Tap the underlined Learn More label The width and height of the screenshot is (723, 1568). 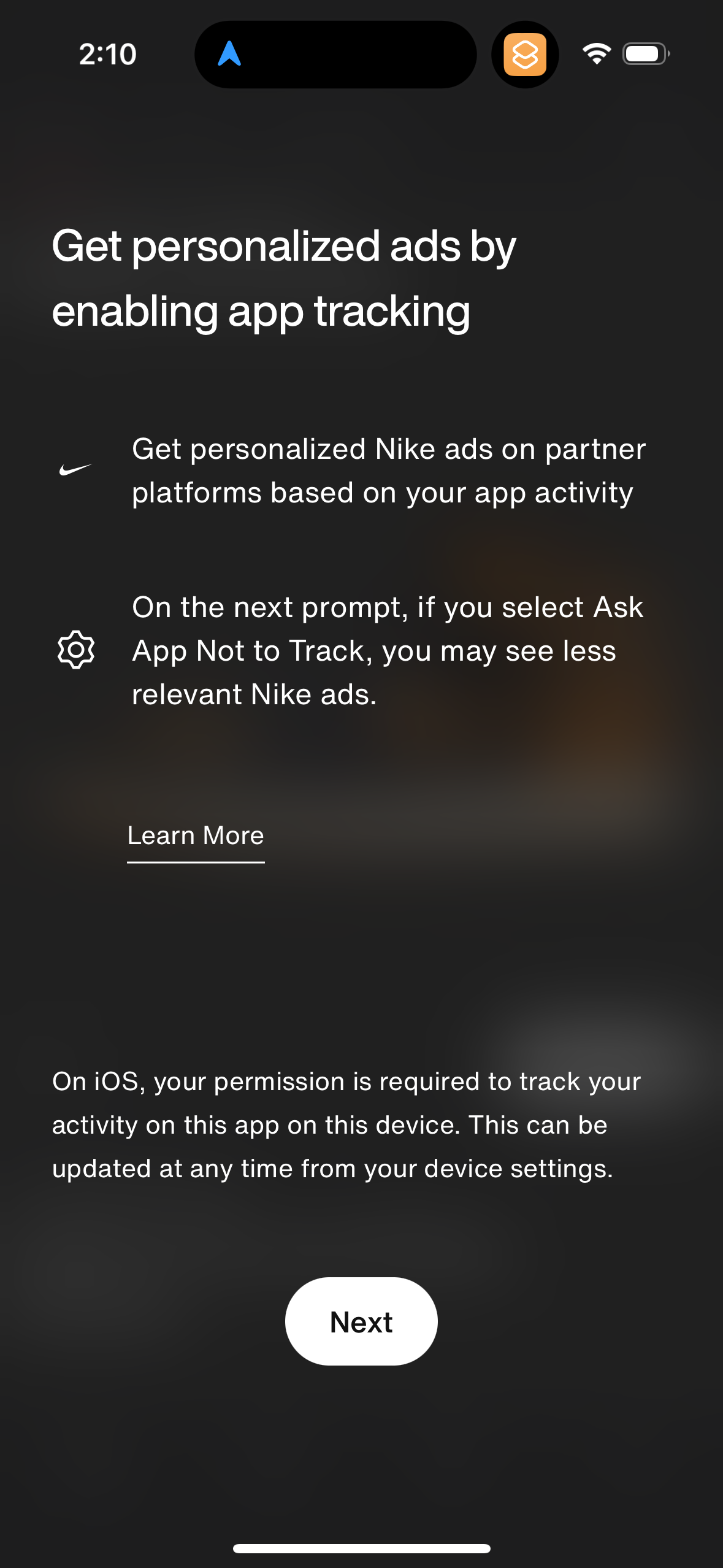(x=195, y=835)
